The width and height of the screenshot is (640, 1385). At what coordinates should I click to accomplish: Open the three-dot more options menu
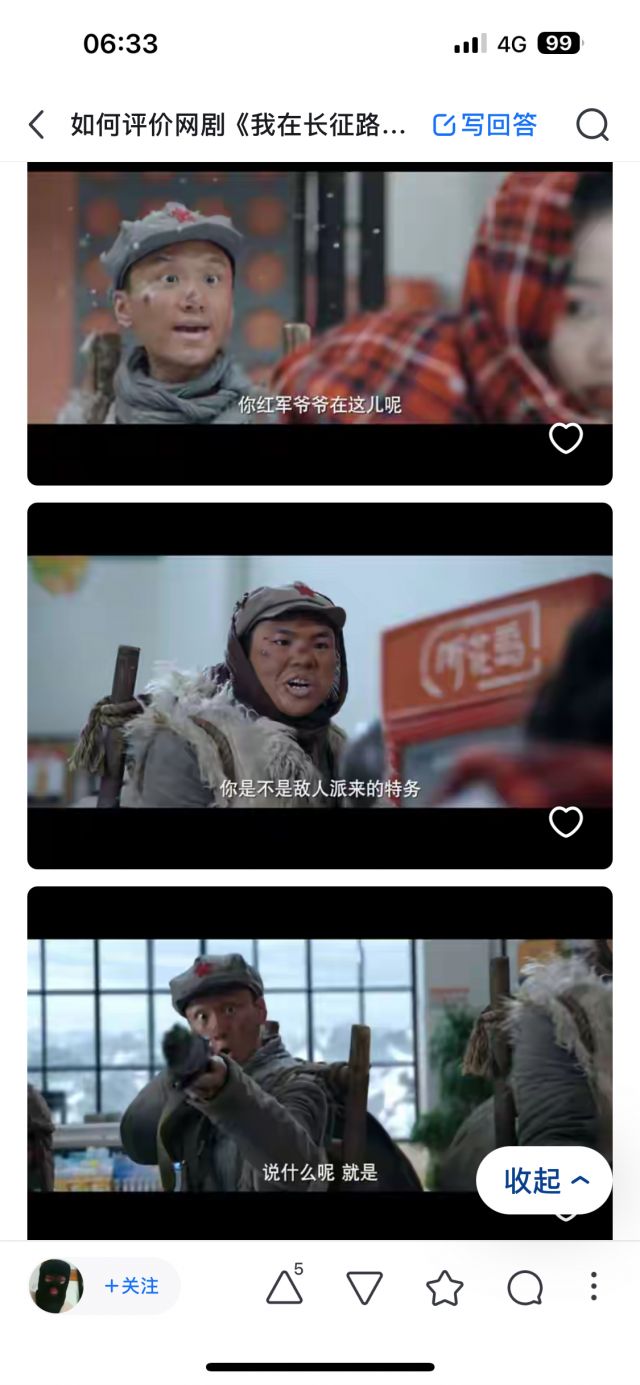[x=593, y=1286]
